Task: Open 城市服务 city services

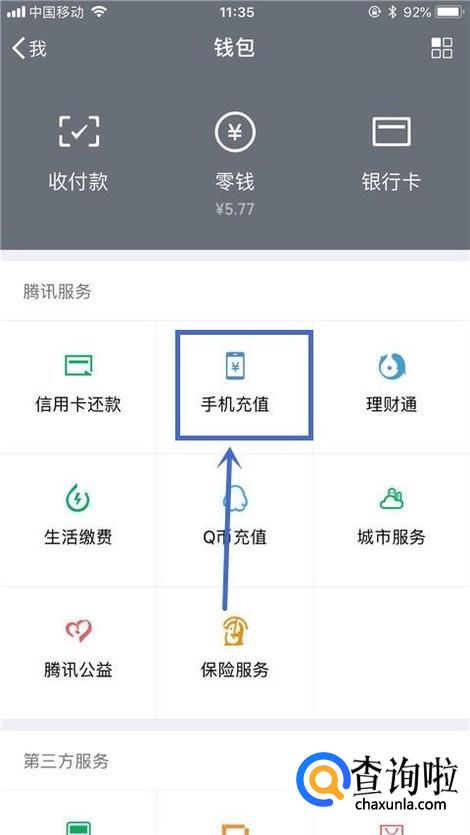Action: tap(392, 520)
